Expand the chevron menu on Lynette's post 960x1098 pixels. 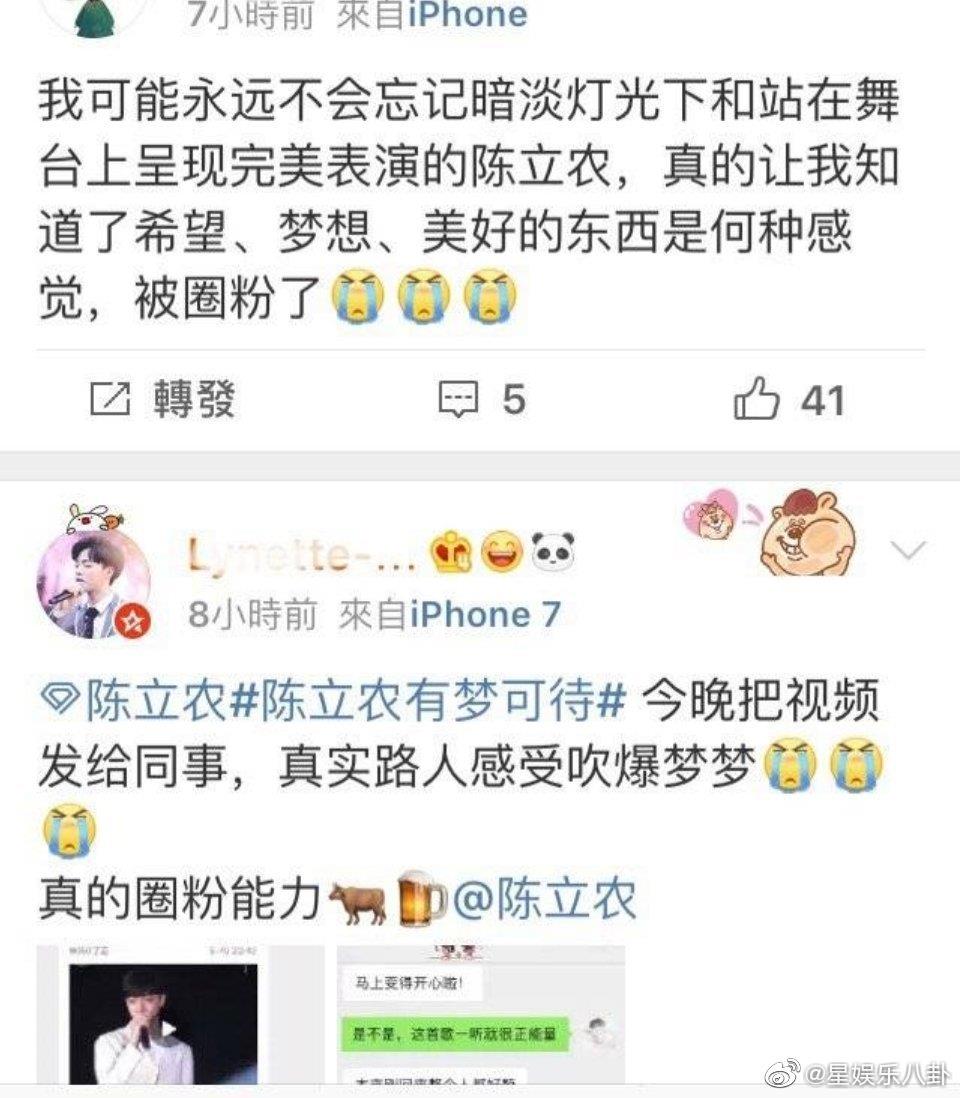point(908,550)
